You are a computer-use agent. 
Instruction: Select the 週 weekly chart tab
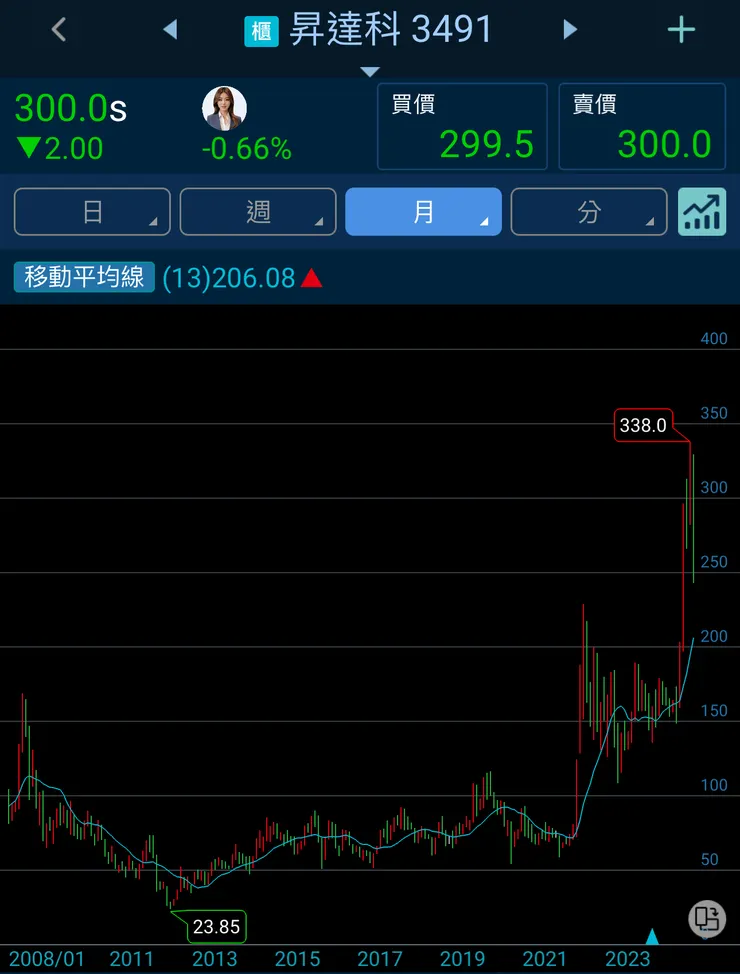coord(258,212)
